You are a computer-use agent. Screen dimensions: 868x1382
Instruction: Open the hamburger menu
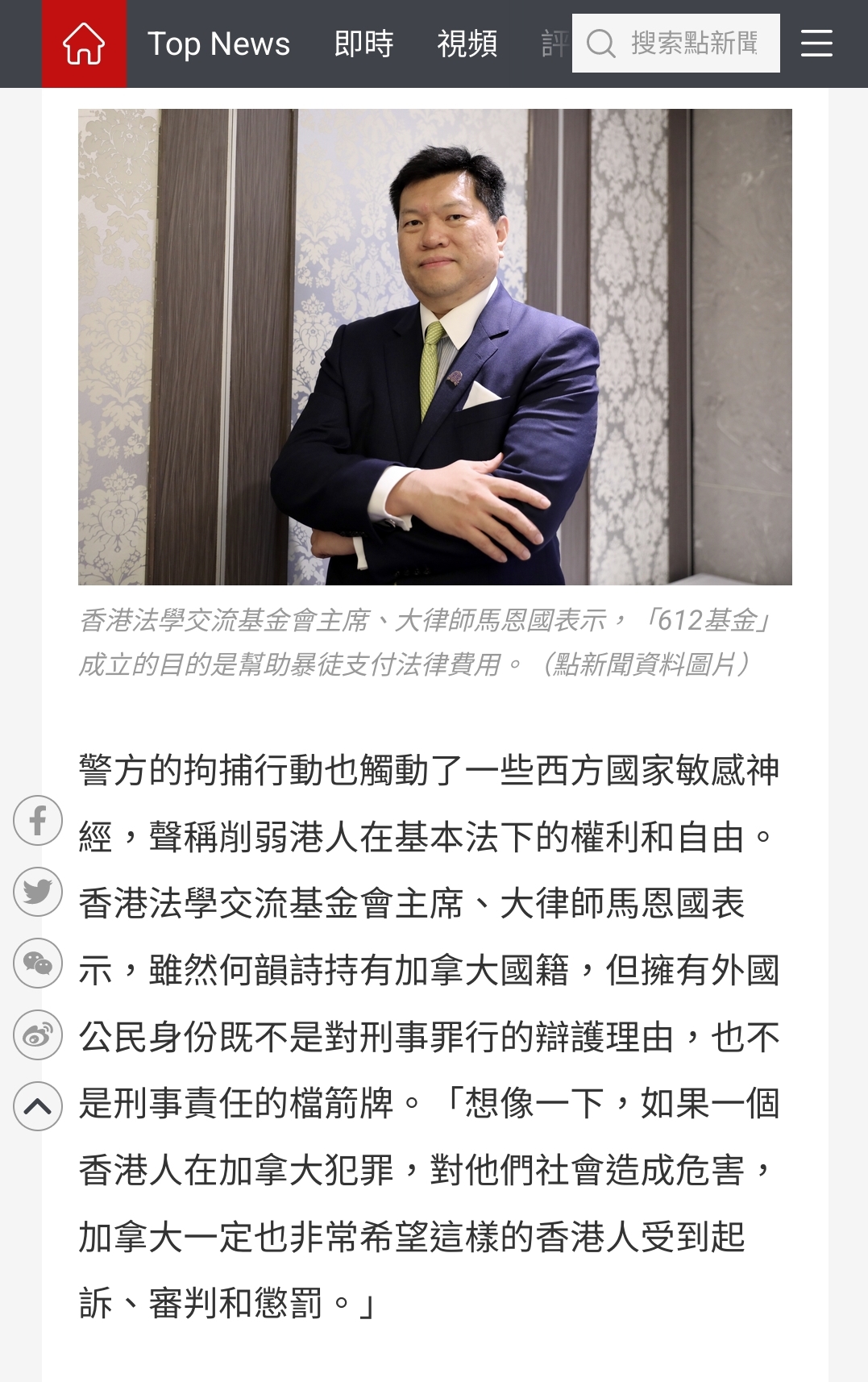tap(816, 44)
